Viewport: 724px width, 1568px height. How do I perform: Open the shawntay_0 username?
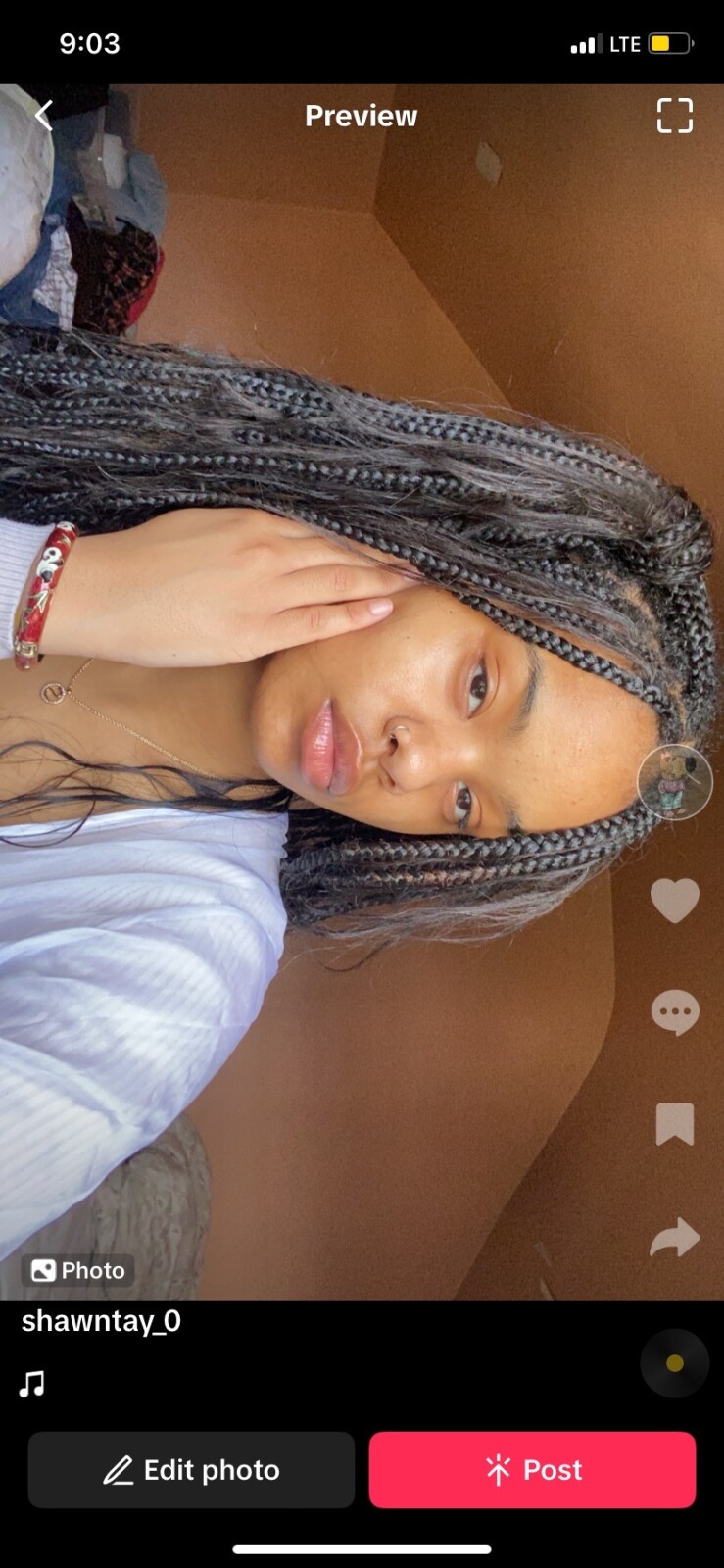point(101,1321)
